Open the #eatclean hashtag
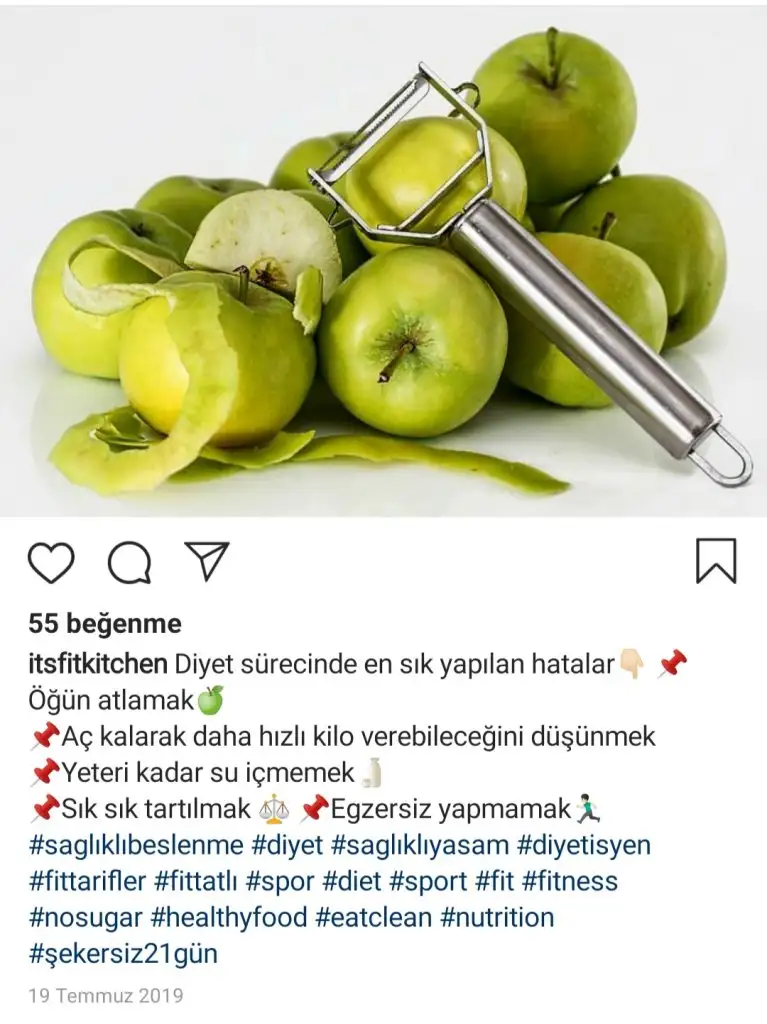767x1024 pixels. pos(373,917)
